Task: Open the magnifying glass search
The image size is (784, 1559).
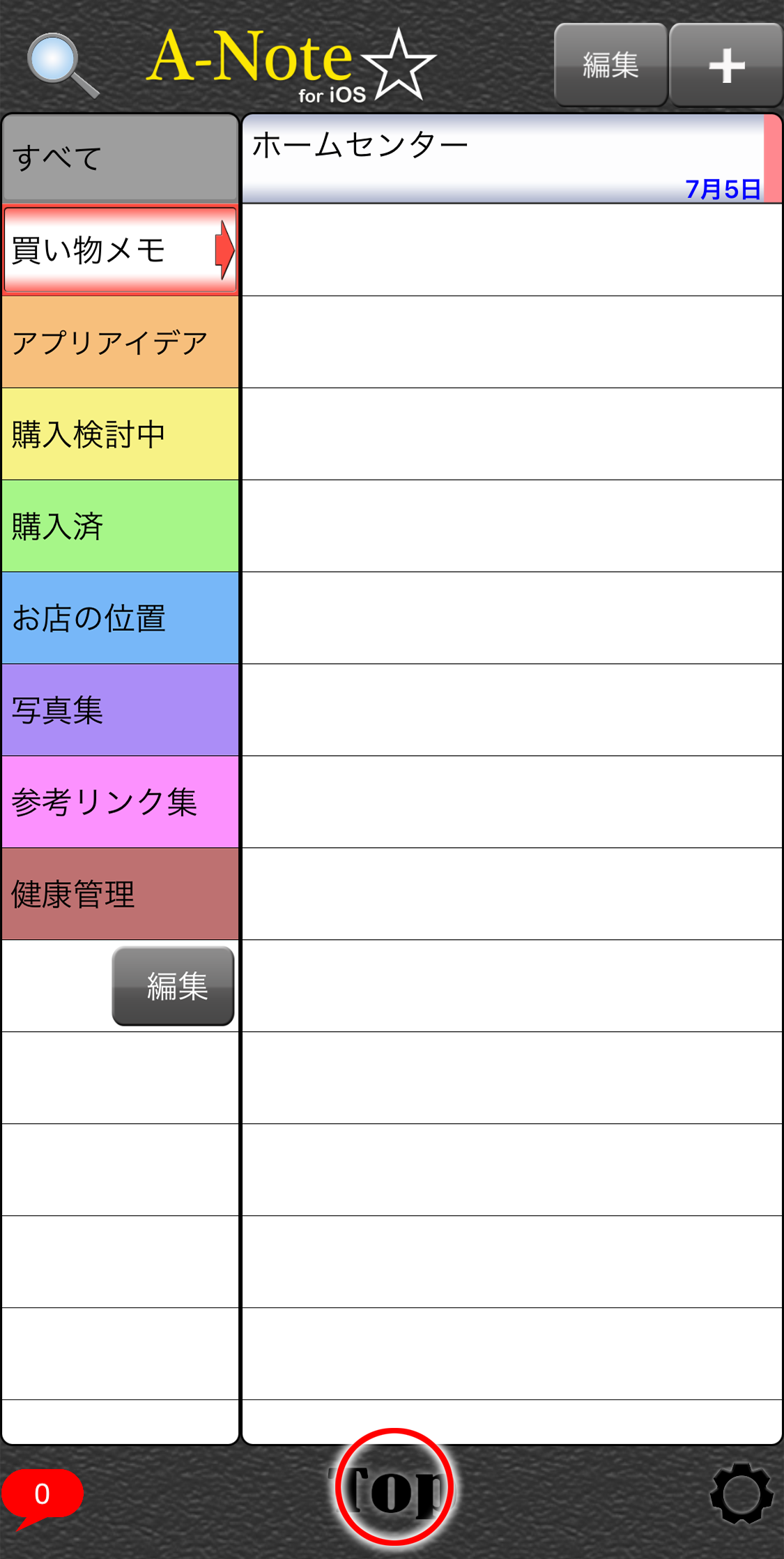Action: (x=63, y=66)
